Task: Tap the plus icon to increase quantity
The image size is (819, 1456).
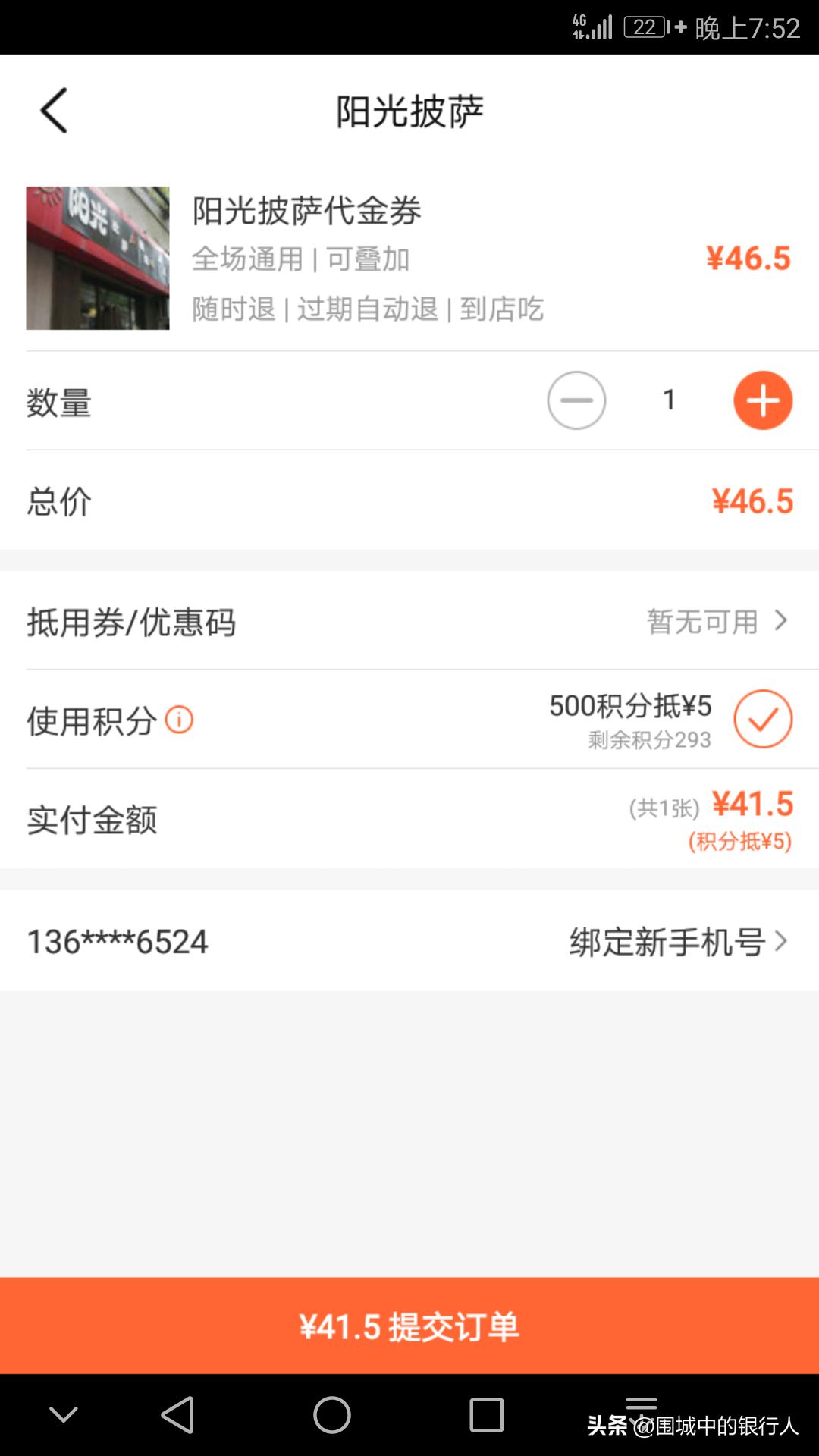Action: tap(763, 400)
